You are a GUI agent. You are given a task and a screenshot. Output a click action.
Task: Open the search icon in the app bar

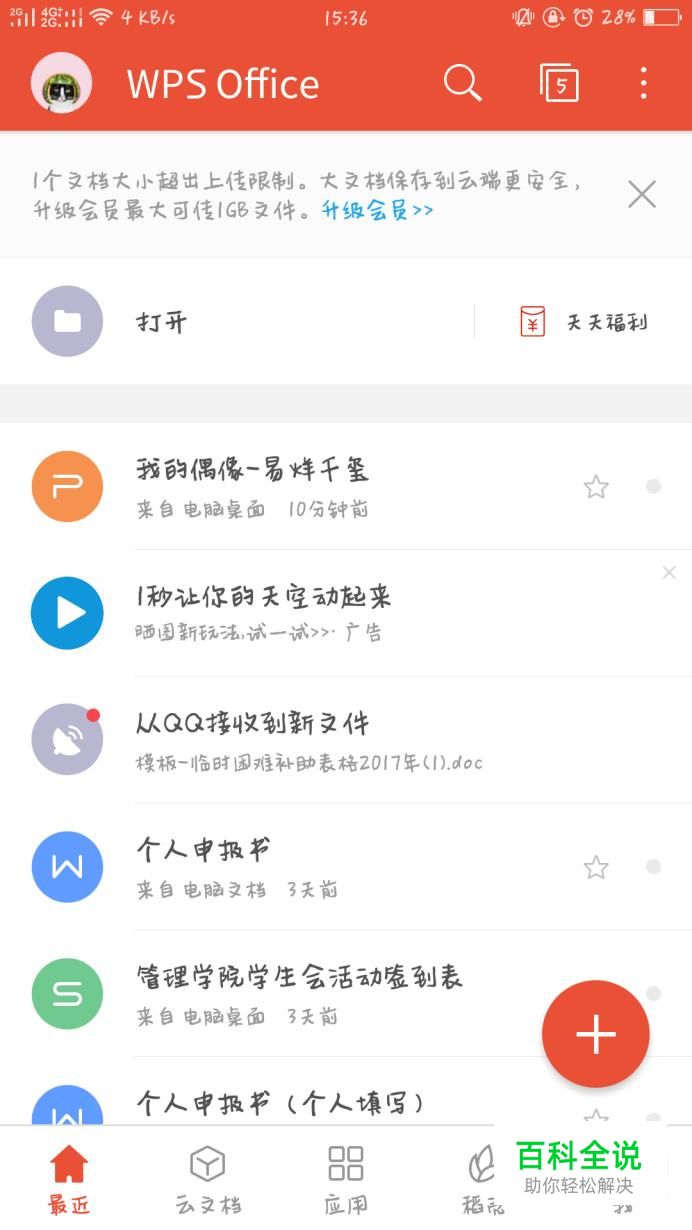point(462,83)
